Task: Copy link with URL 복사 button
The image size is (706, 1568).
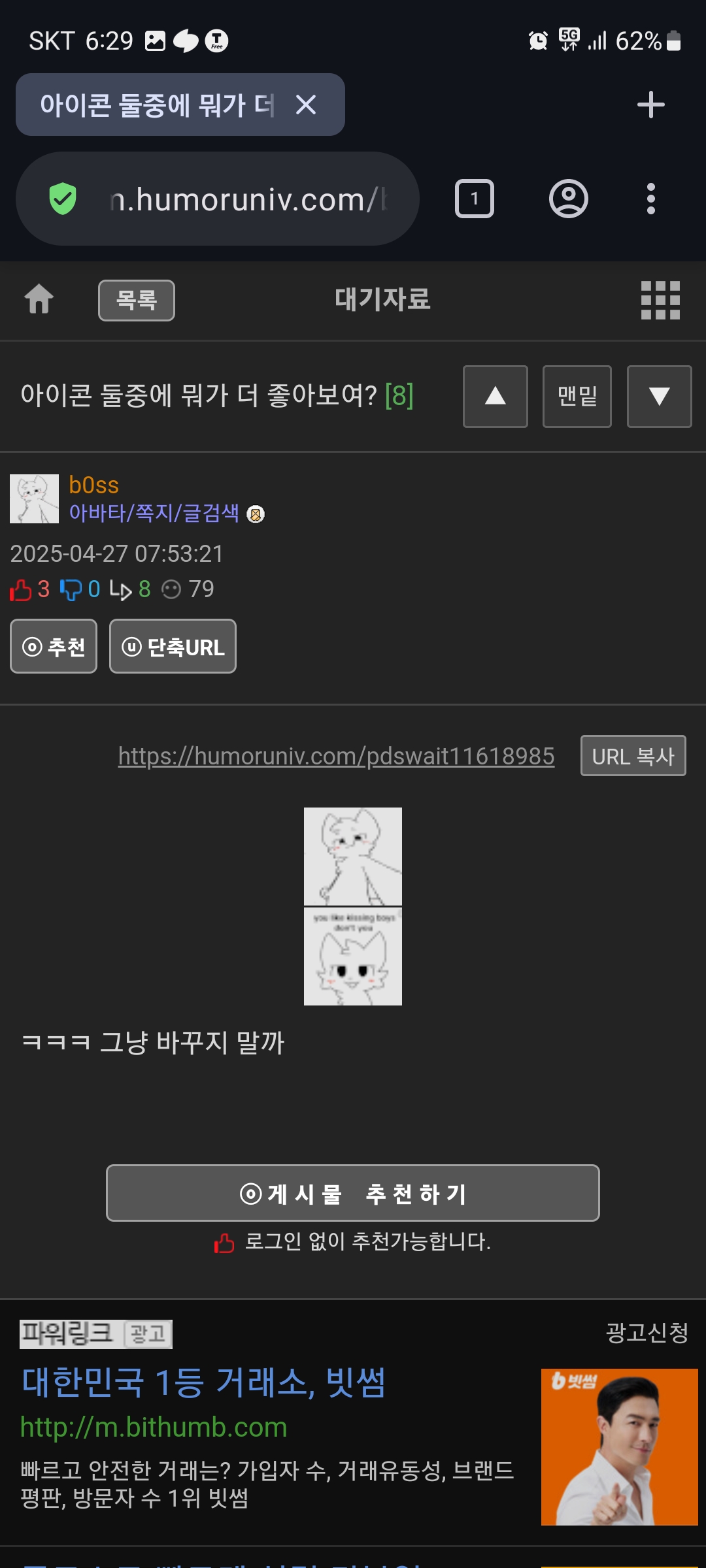Action: 633,756
